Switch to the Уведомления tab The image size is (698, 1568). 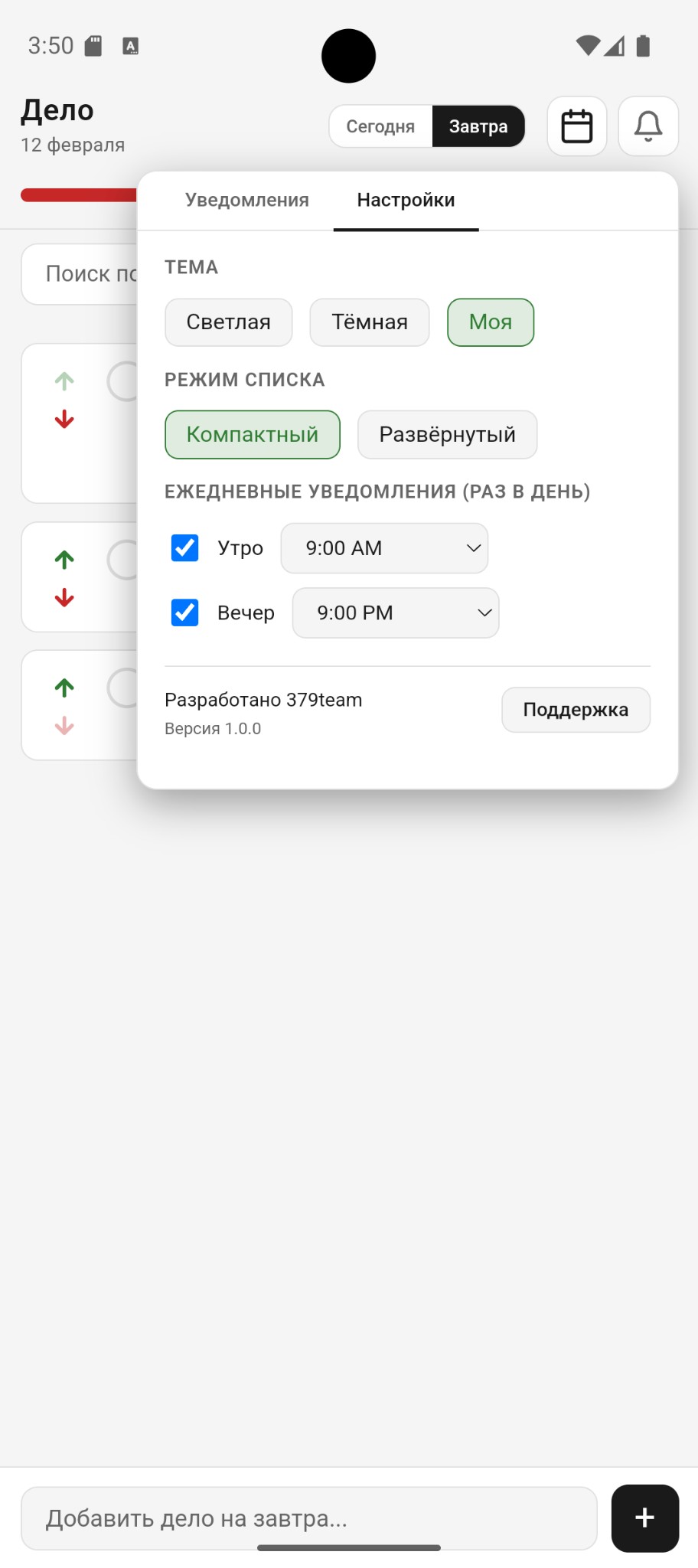click(x=246, y=200)
